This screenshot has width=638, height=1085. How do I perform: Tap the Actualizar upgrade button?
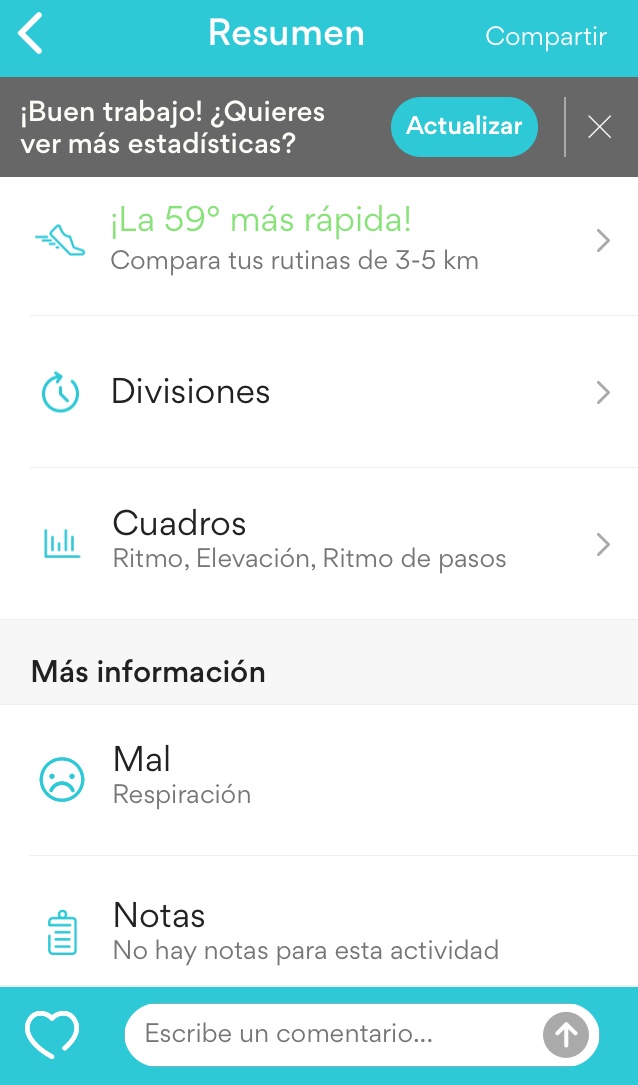(464, 127)
